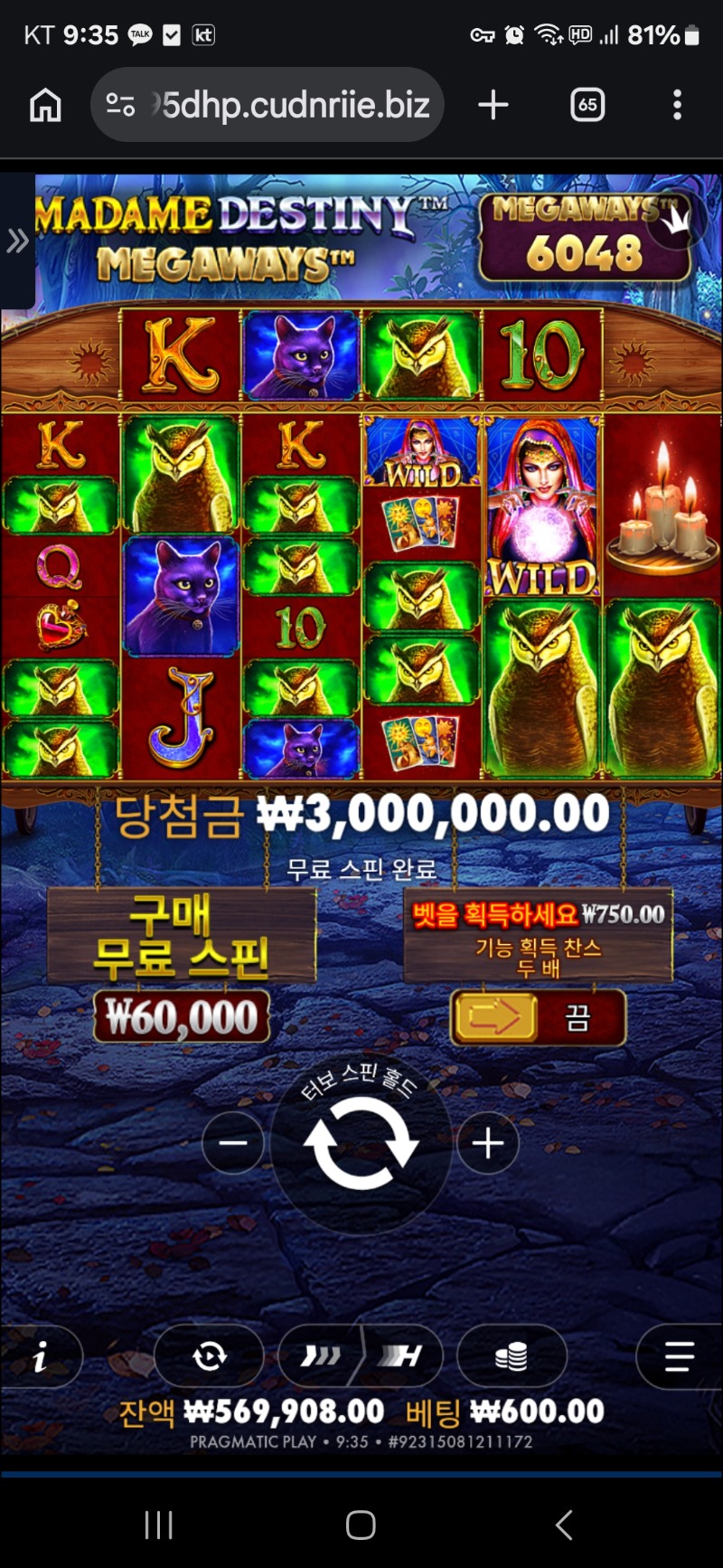
Task: Go back with system back button
Action: point(563,1525)
